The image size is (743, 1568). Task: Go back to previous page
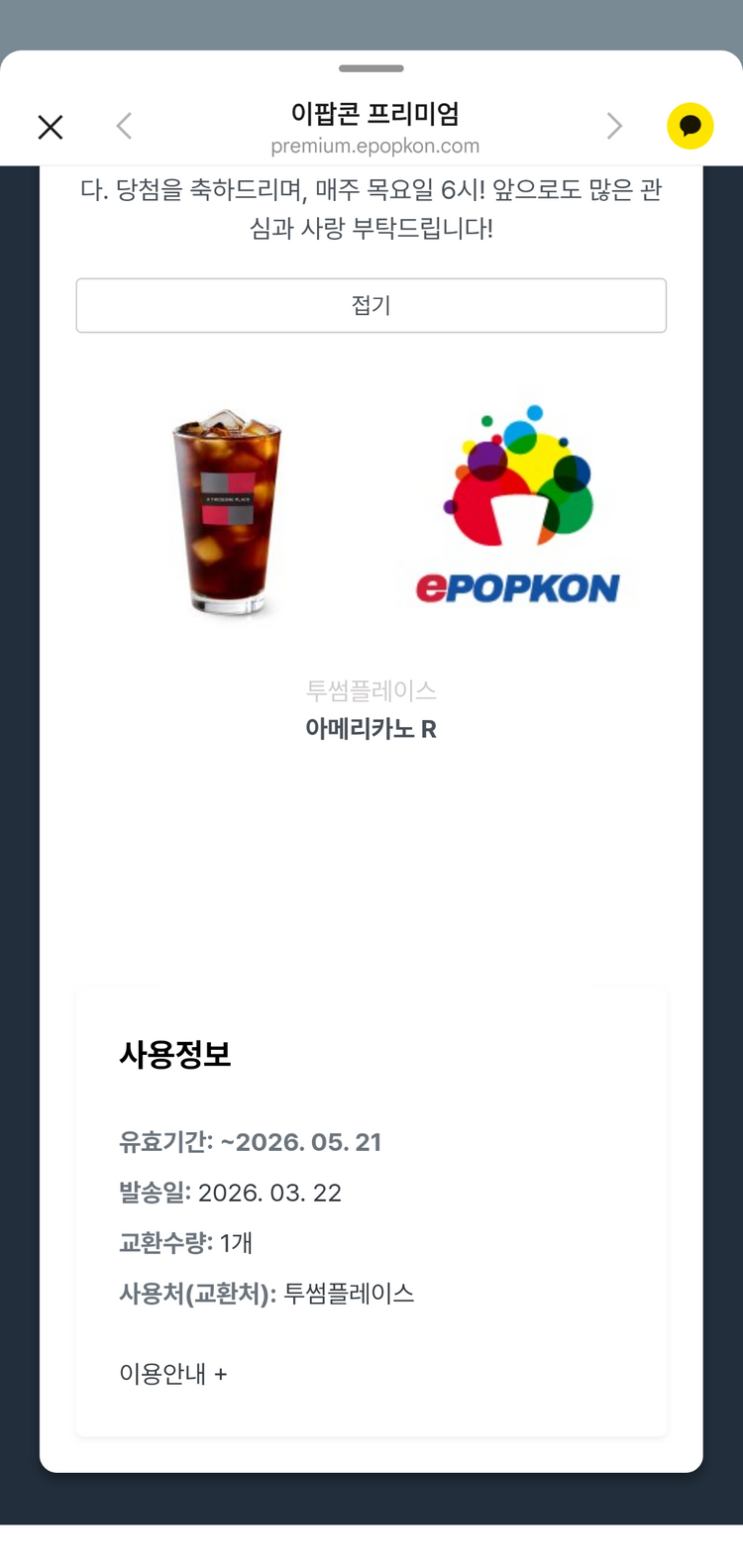coord(124,126)
